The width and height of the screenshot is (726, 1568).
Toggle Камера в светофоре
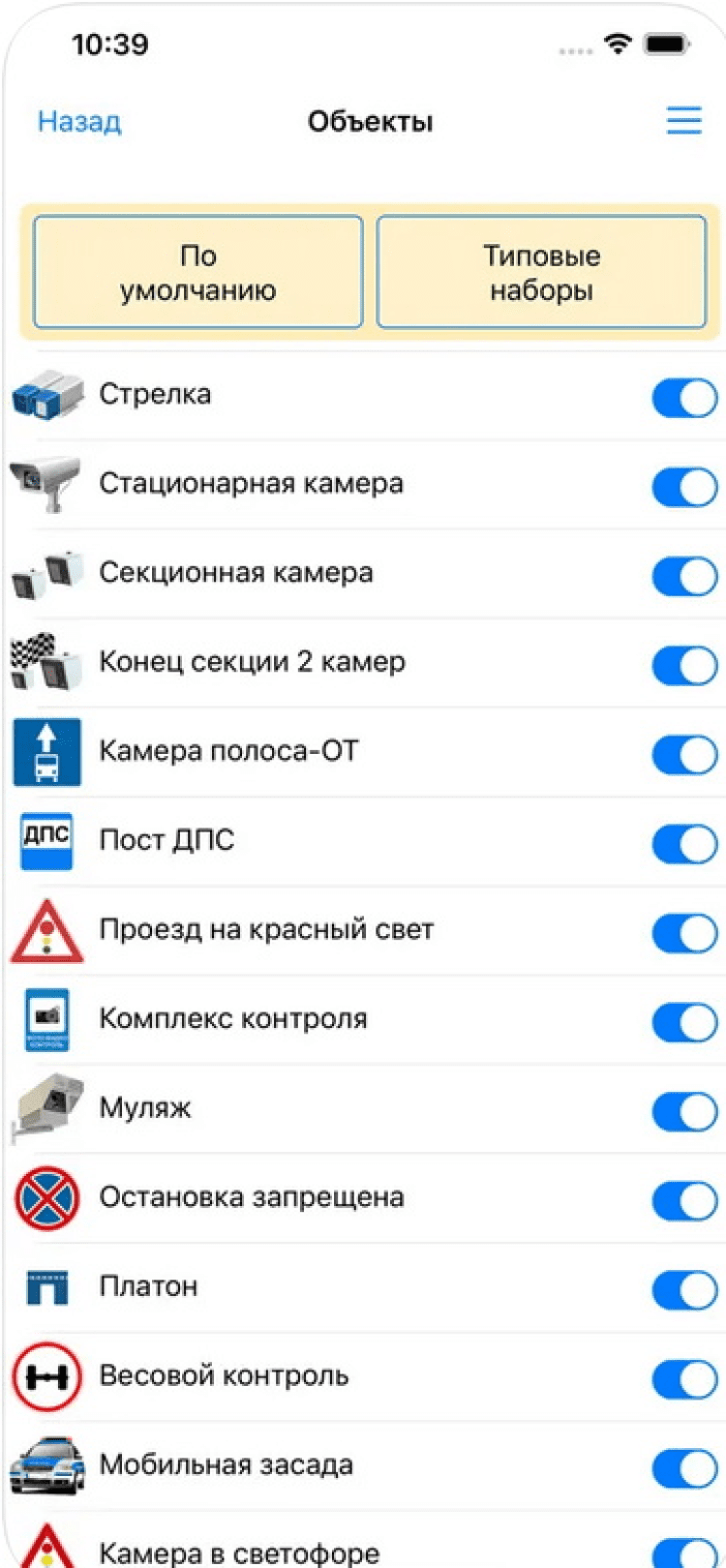683,1553
